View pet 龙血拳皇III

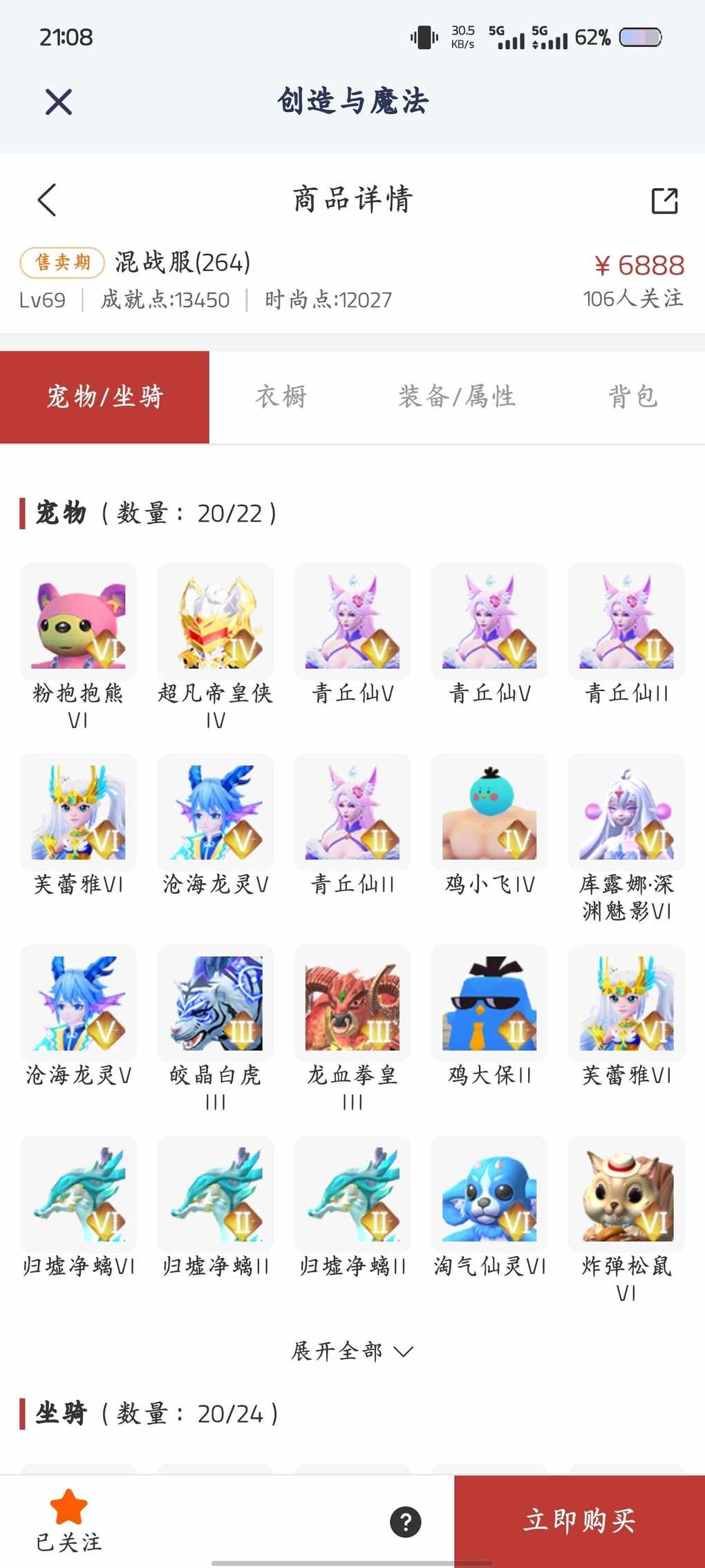pos(352,1004)
